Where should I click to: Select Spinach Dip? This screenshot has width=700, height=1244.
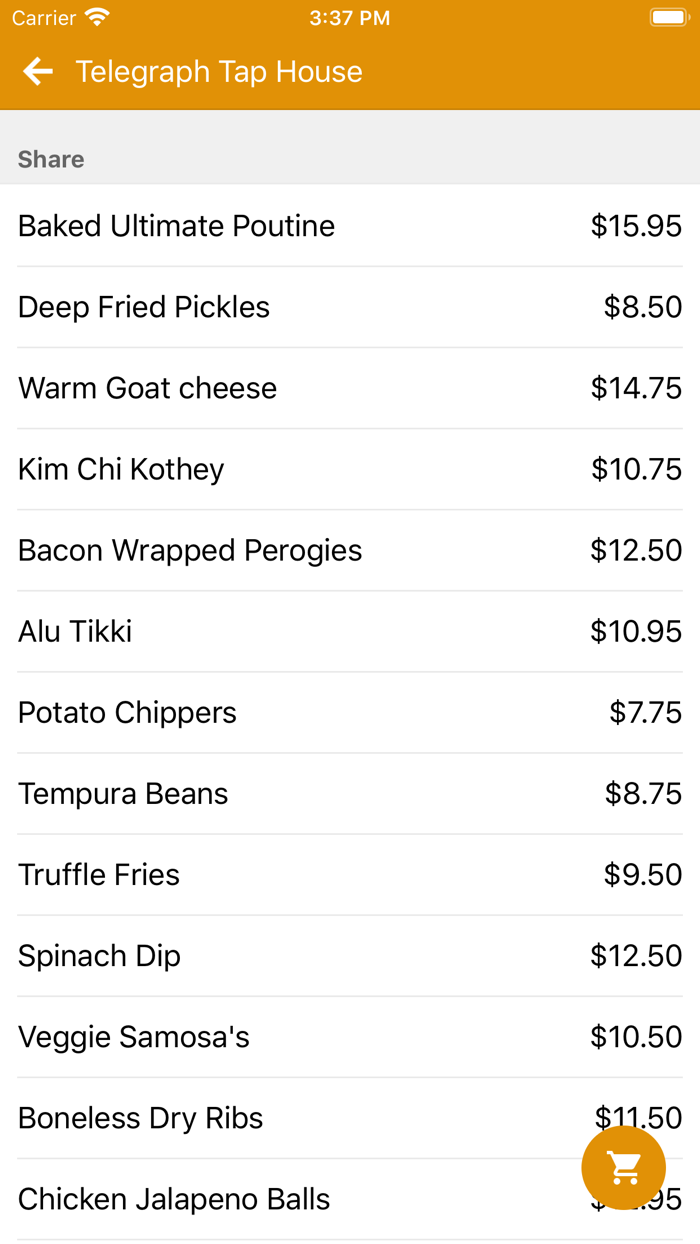pos(99,955)
